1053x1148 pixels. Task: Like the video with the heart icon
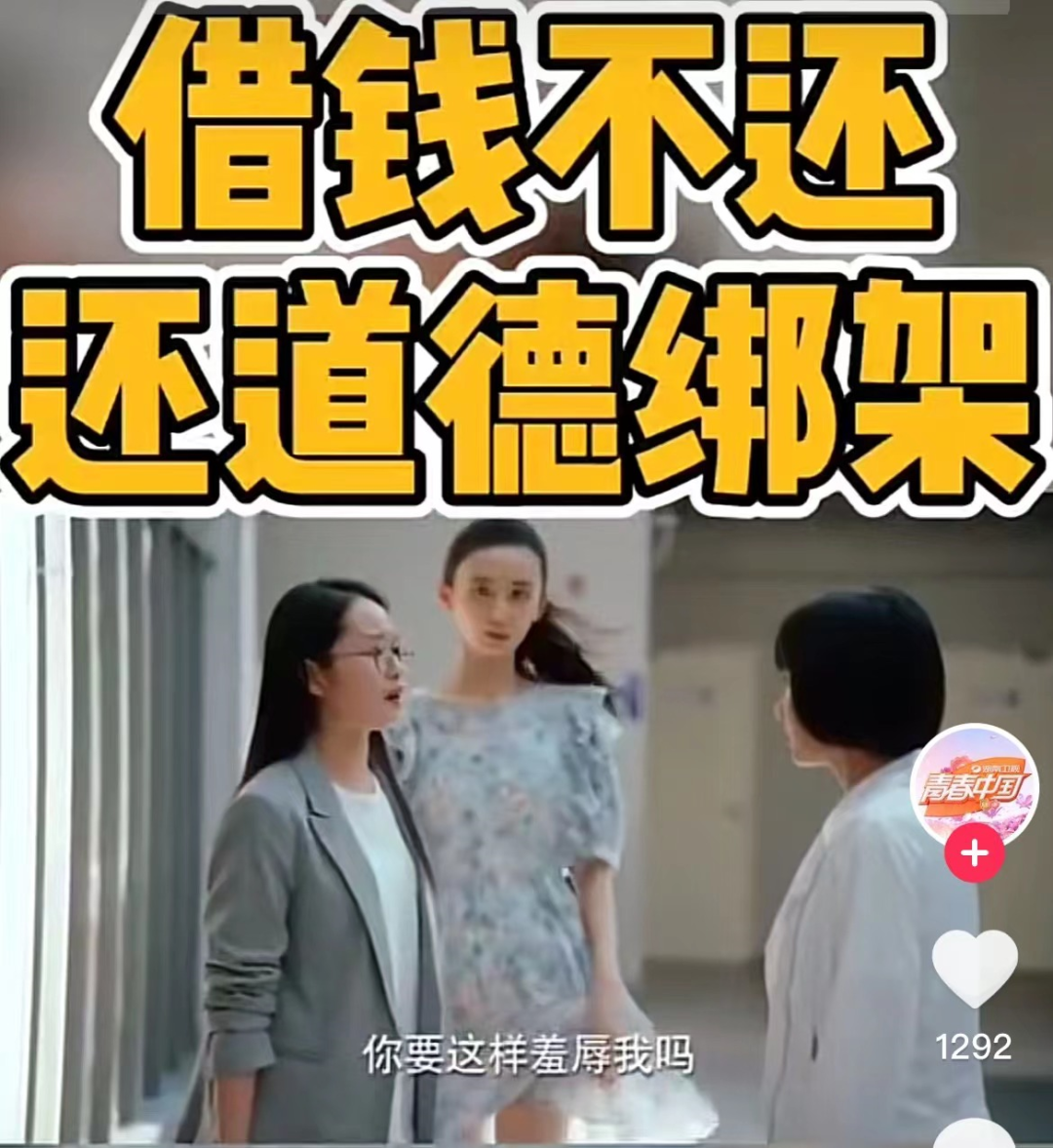[974, 967]
